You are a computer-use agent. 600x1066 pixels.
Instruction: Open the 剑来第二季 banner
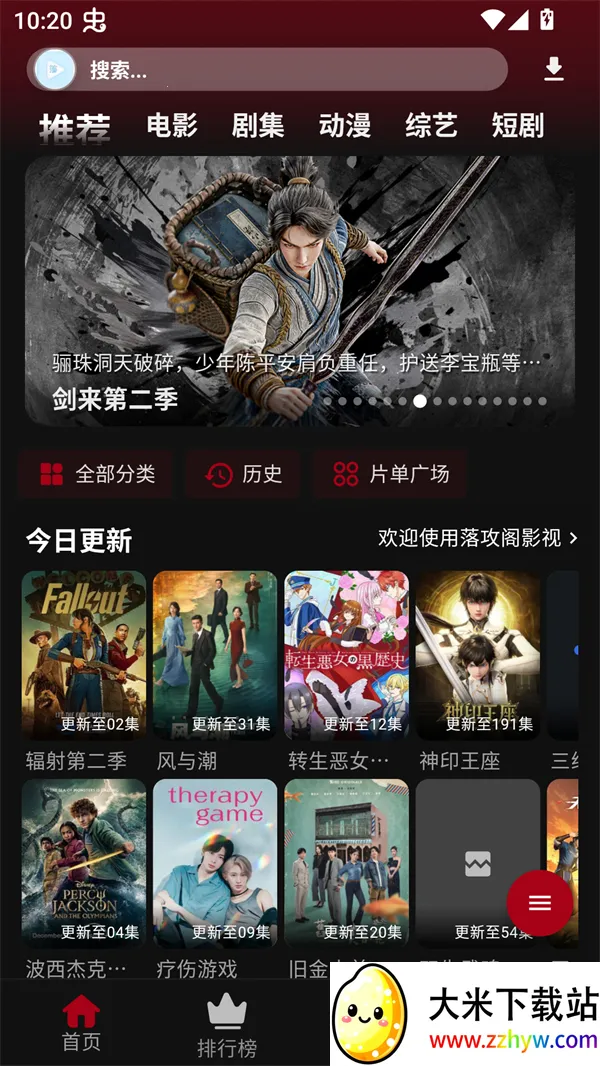300,290
